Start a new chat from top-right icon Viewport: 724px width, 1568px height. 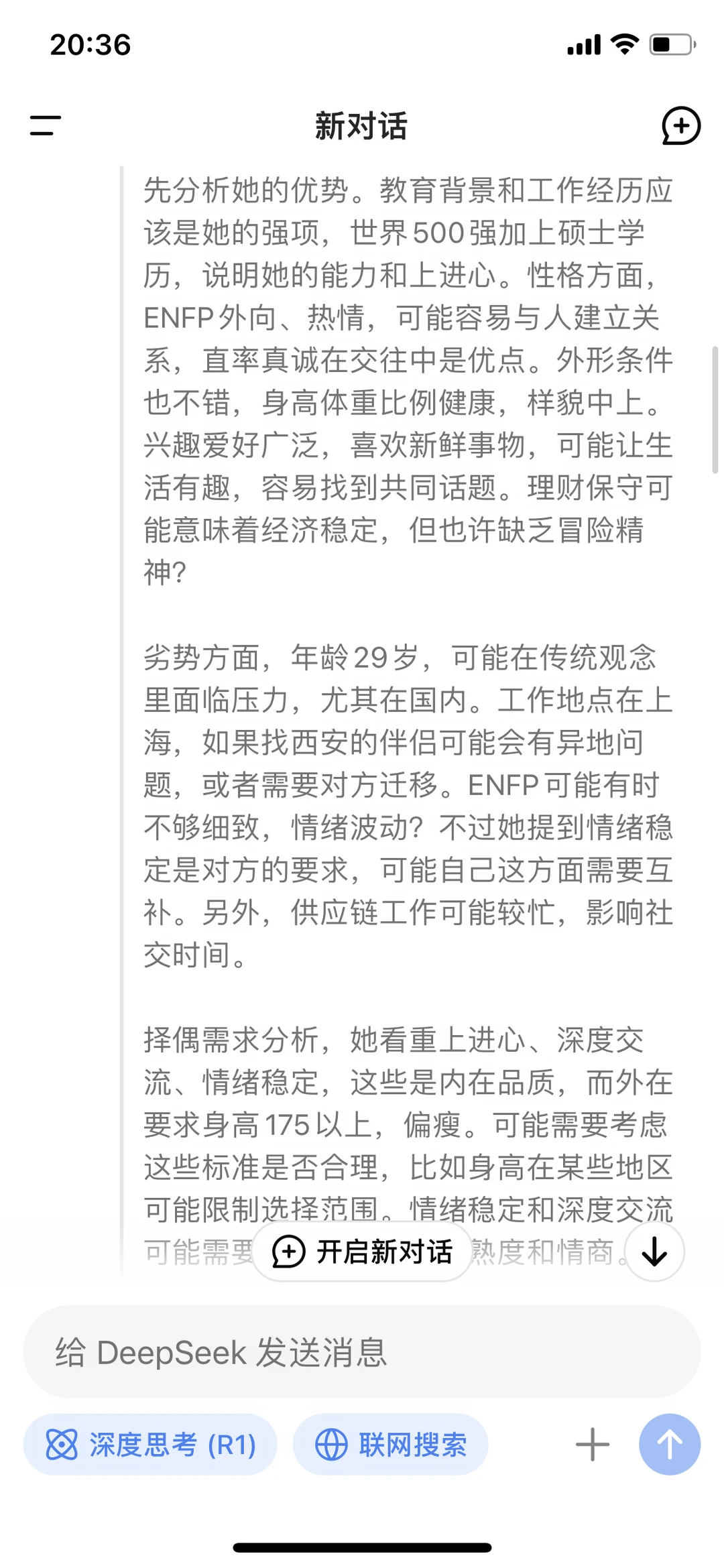[x=681, y=125]
